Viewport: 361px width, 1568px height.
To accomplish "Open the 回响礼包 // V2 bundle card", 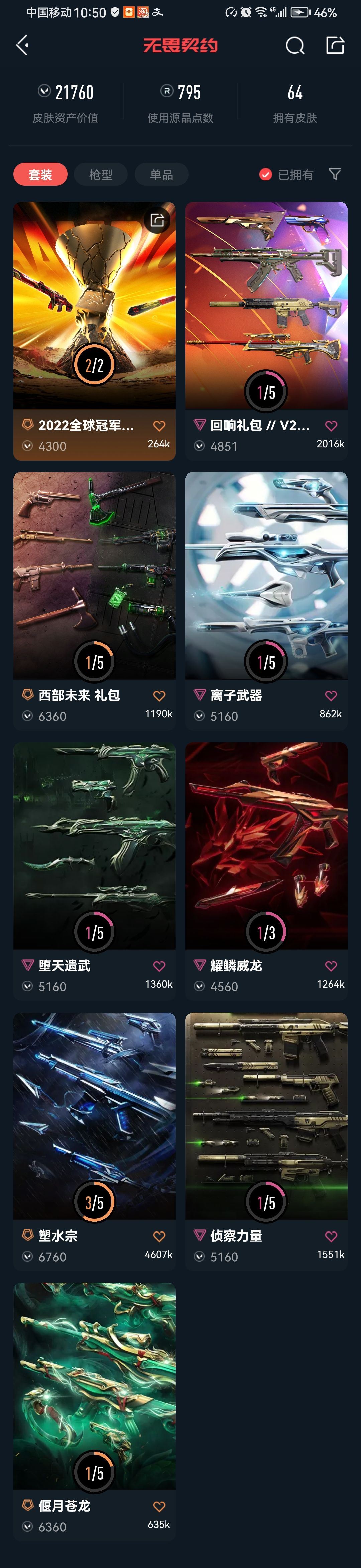I will pos(266,304).
